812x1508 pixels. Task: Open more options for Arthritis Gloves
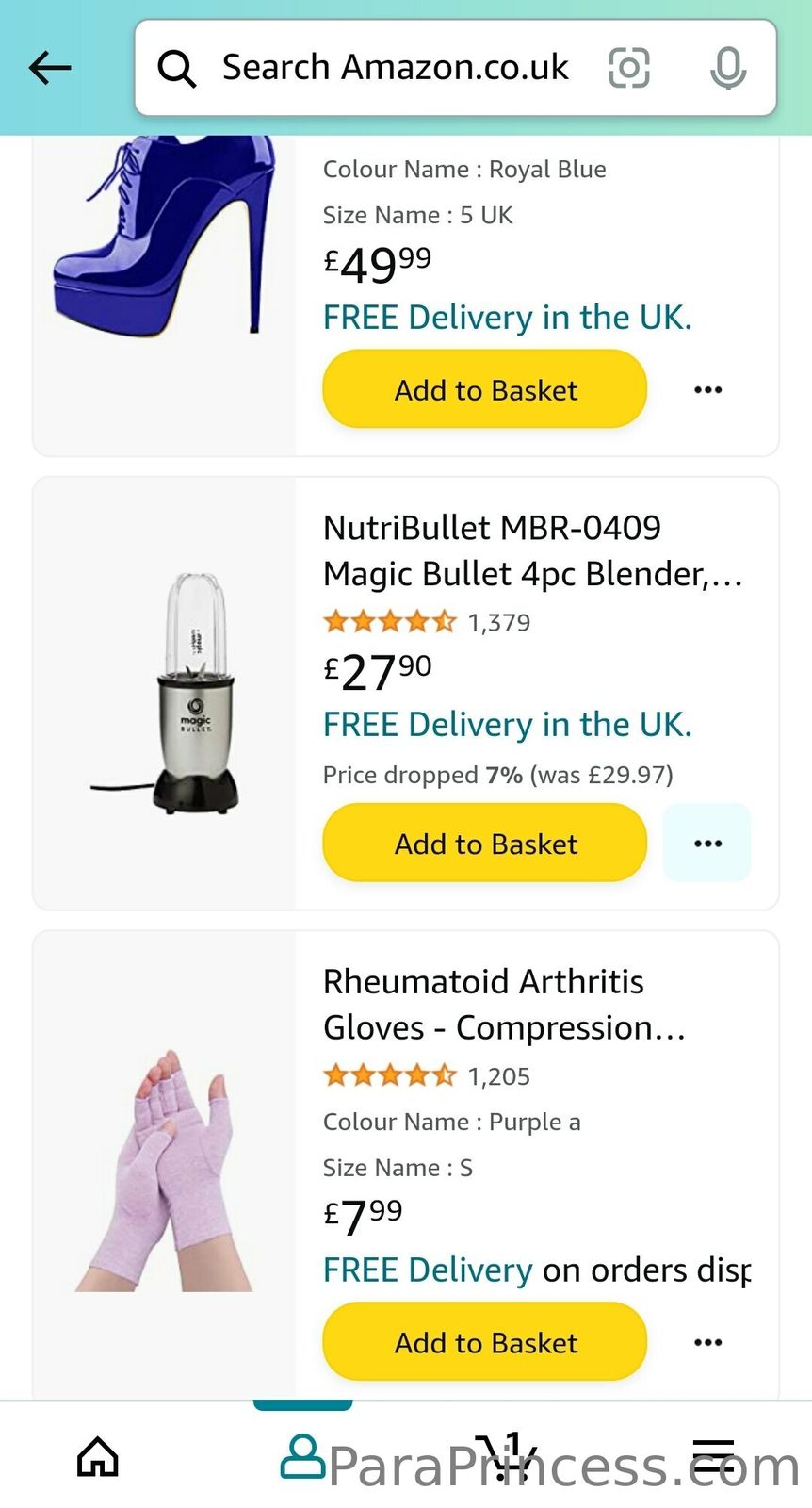(707, 1342)
